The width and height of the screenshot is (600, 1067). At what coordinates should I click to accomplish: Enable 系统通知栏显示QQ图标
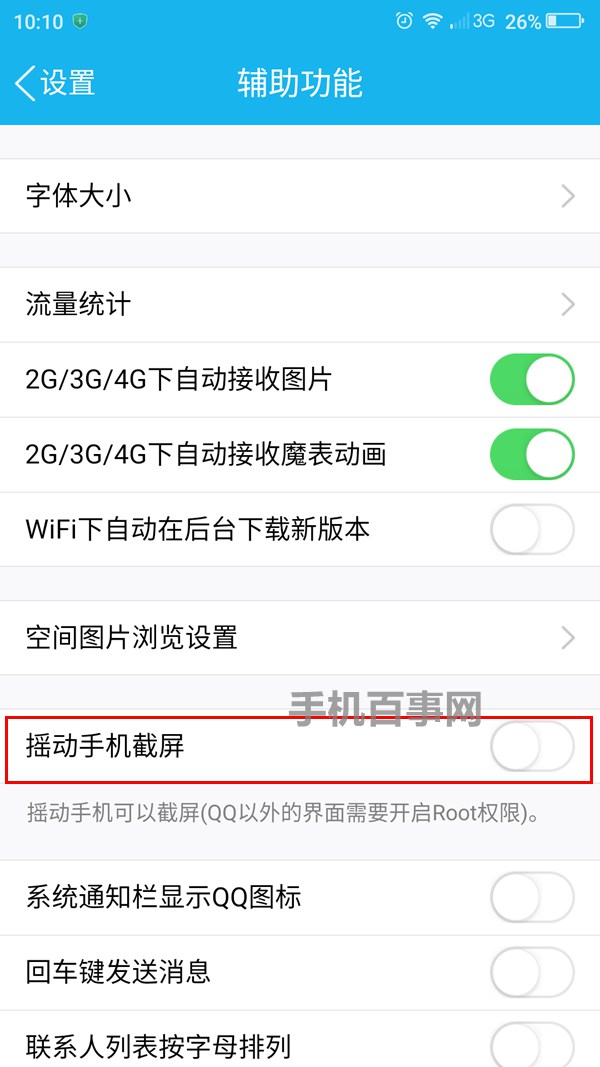click(x=532, y=897)
